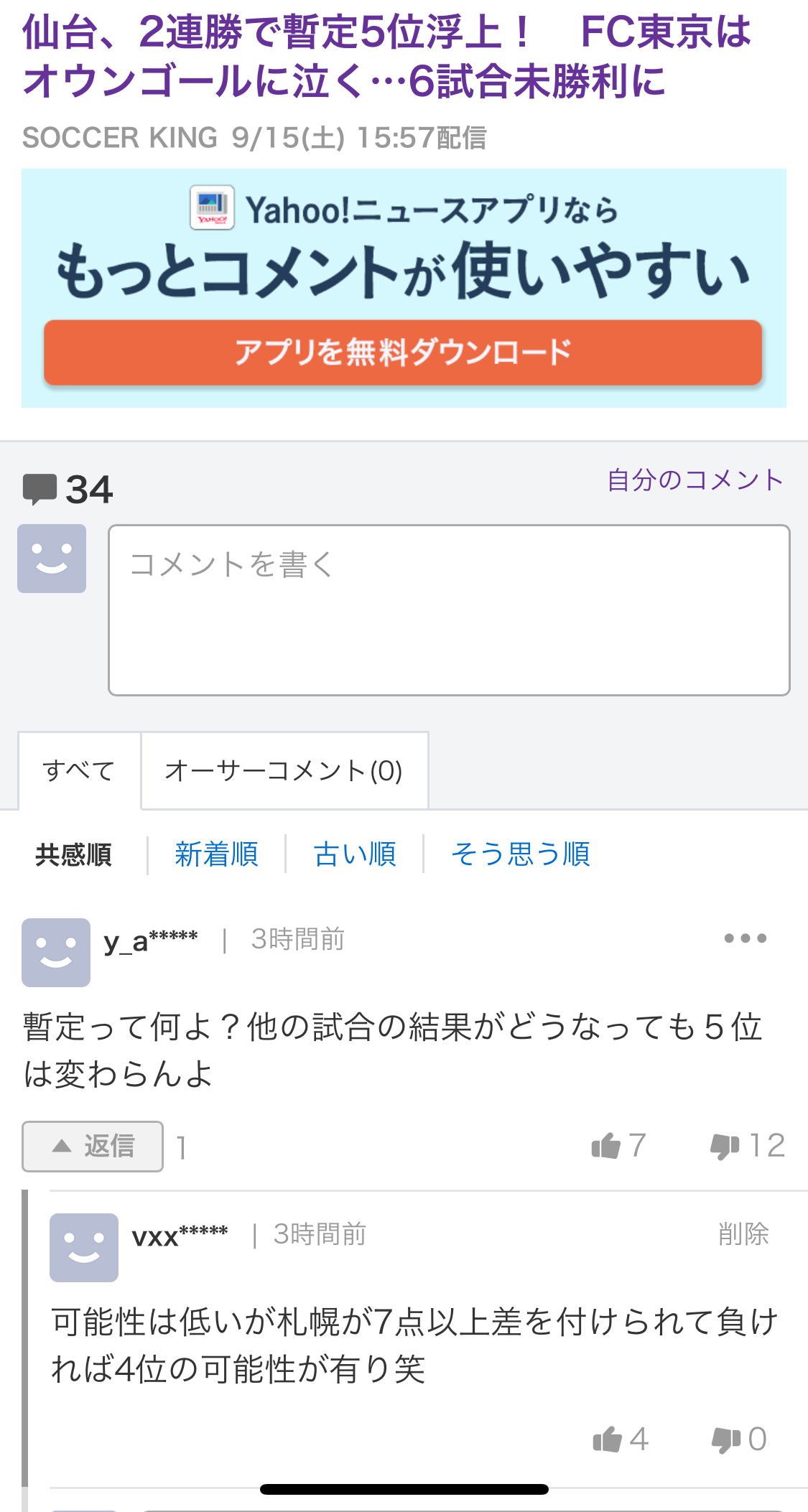808x1512 pixels.
Task: Dislike y_a's comment with thumbs down
Action: coord(747,1146)
